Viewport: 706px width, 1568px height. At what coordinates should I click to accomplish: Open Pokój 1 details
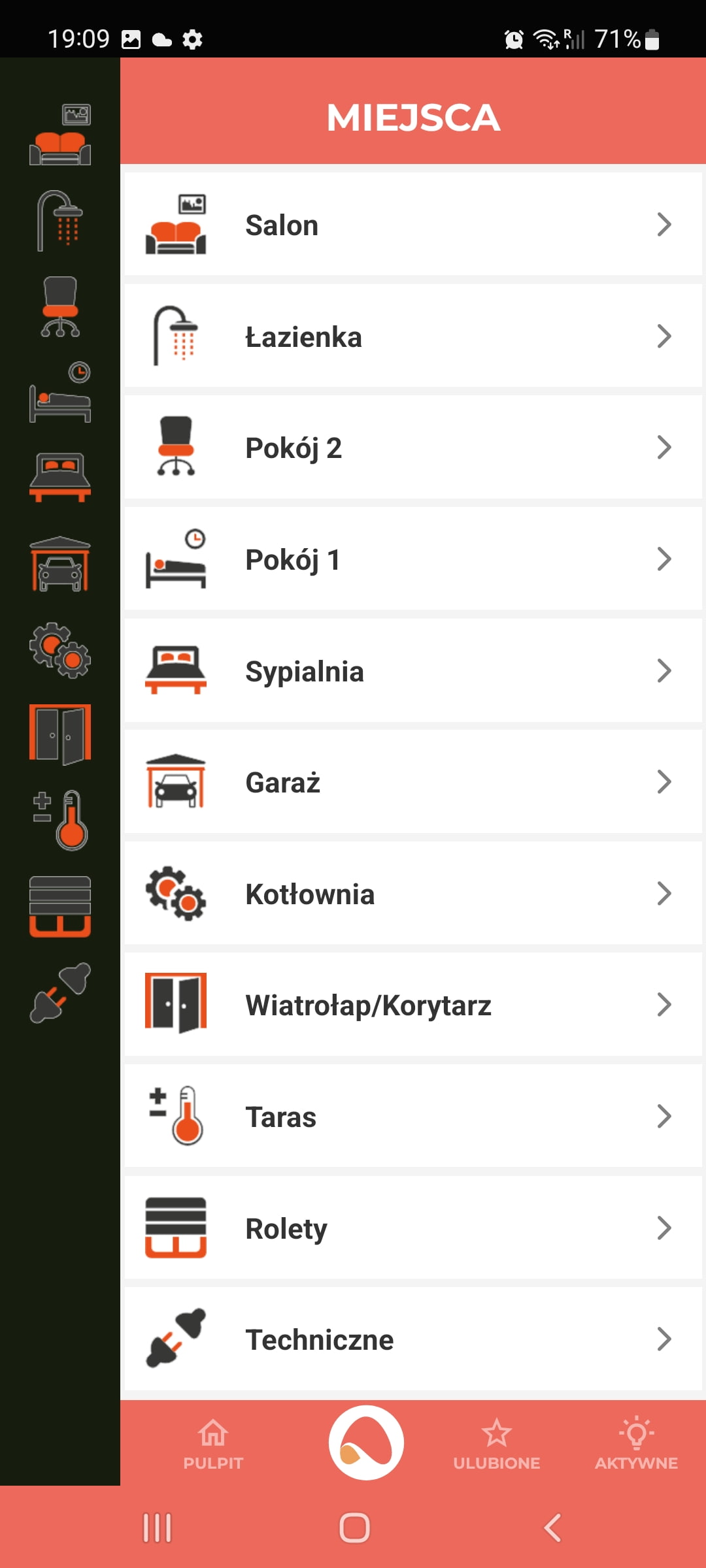(x=412, y=559)
